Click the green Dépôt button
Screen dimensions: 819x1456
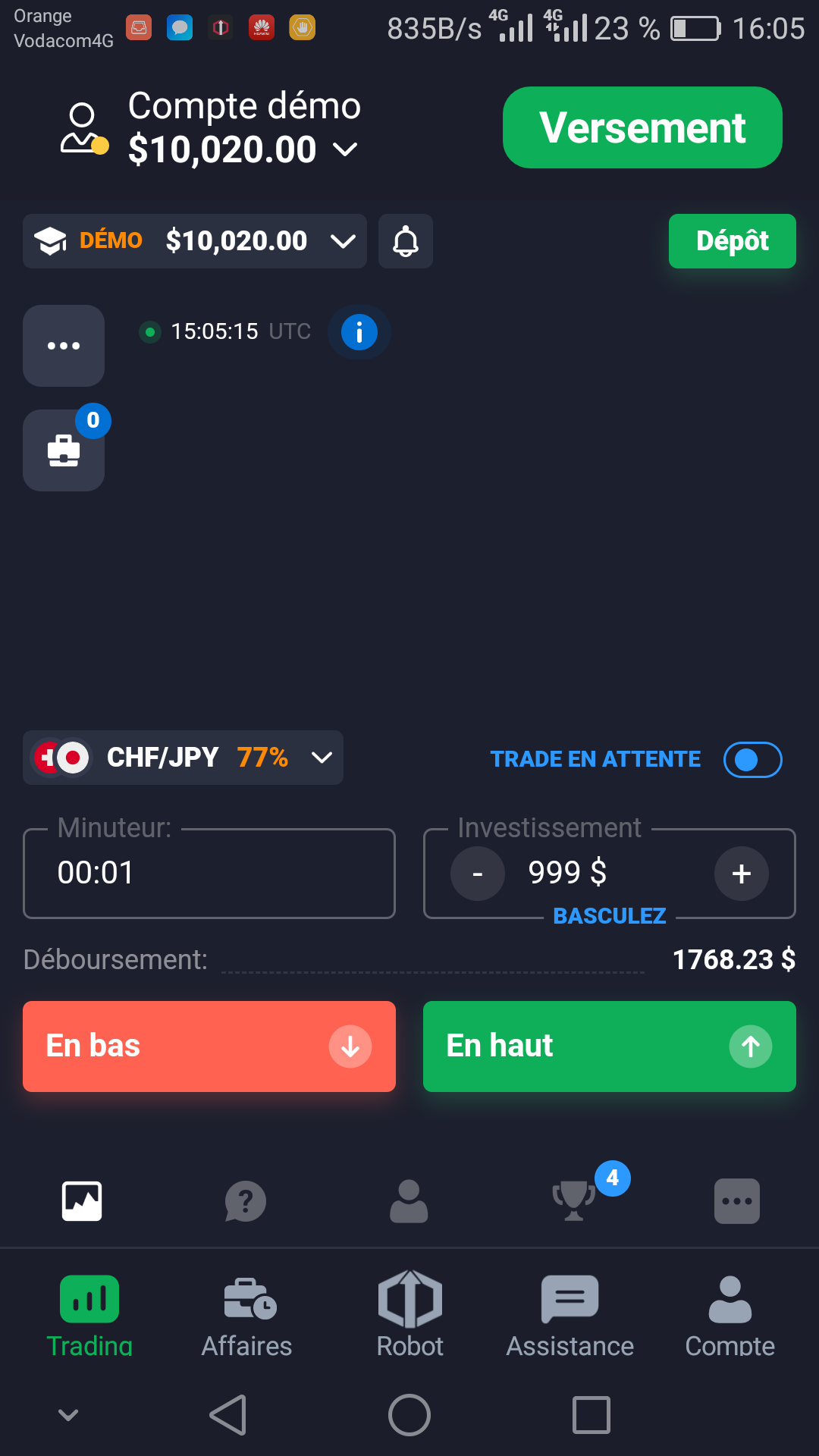(731, 241)
